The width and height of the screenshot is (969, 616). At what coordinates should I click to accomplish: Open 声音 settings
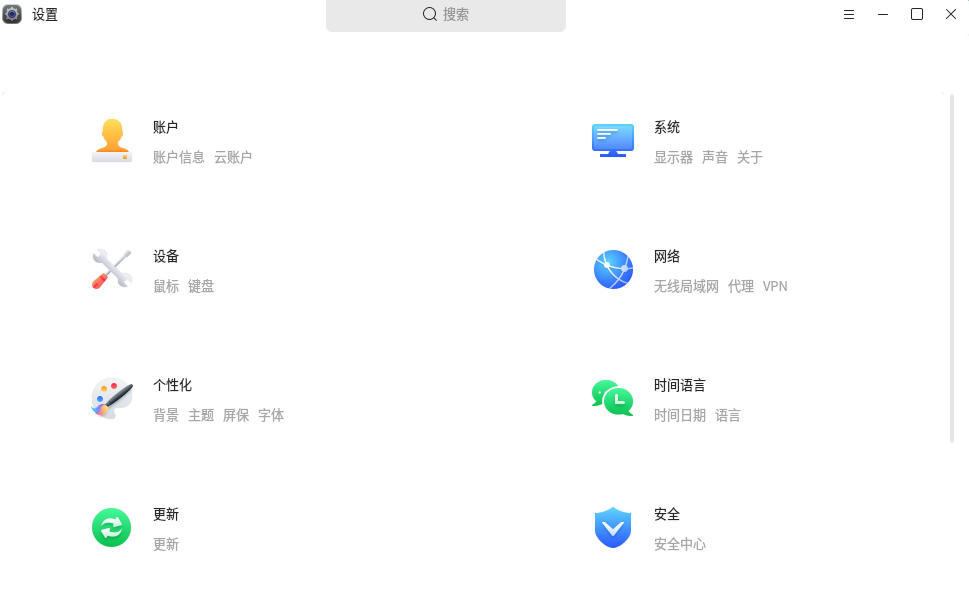tap(715, 158)
